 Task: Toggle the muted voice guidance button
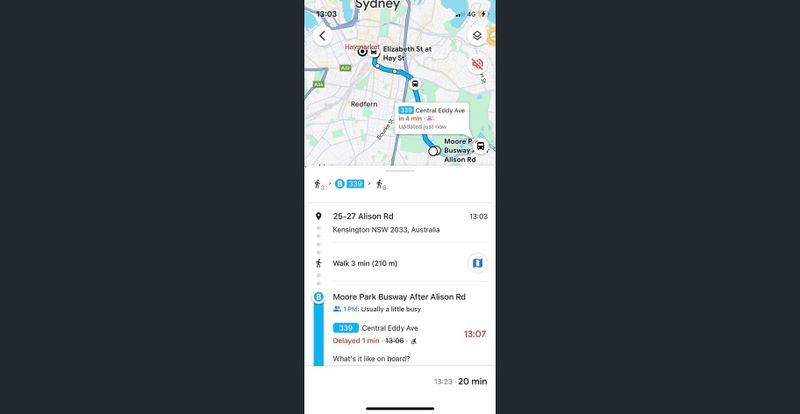tap(477, 65)
